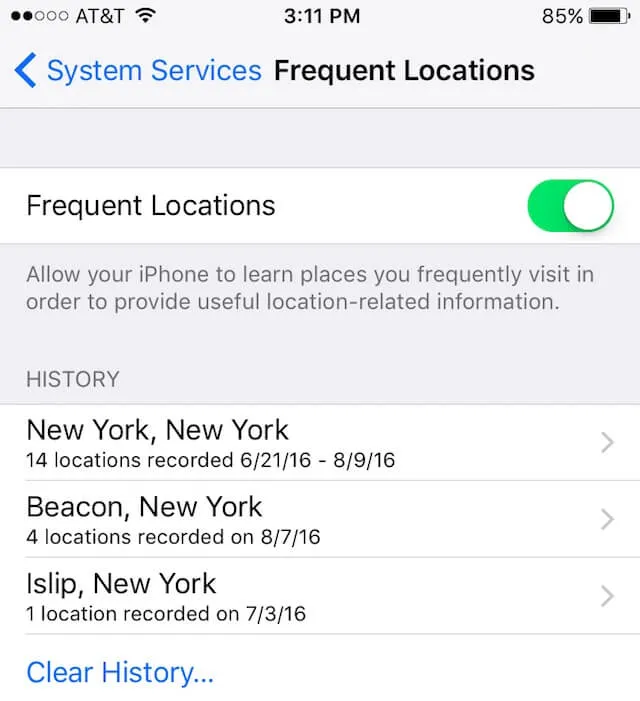Open New York, New York location history
640x701 pixels.
tap(320, 443)
